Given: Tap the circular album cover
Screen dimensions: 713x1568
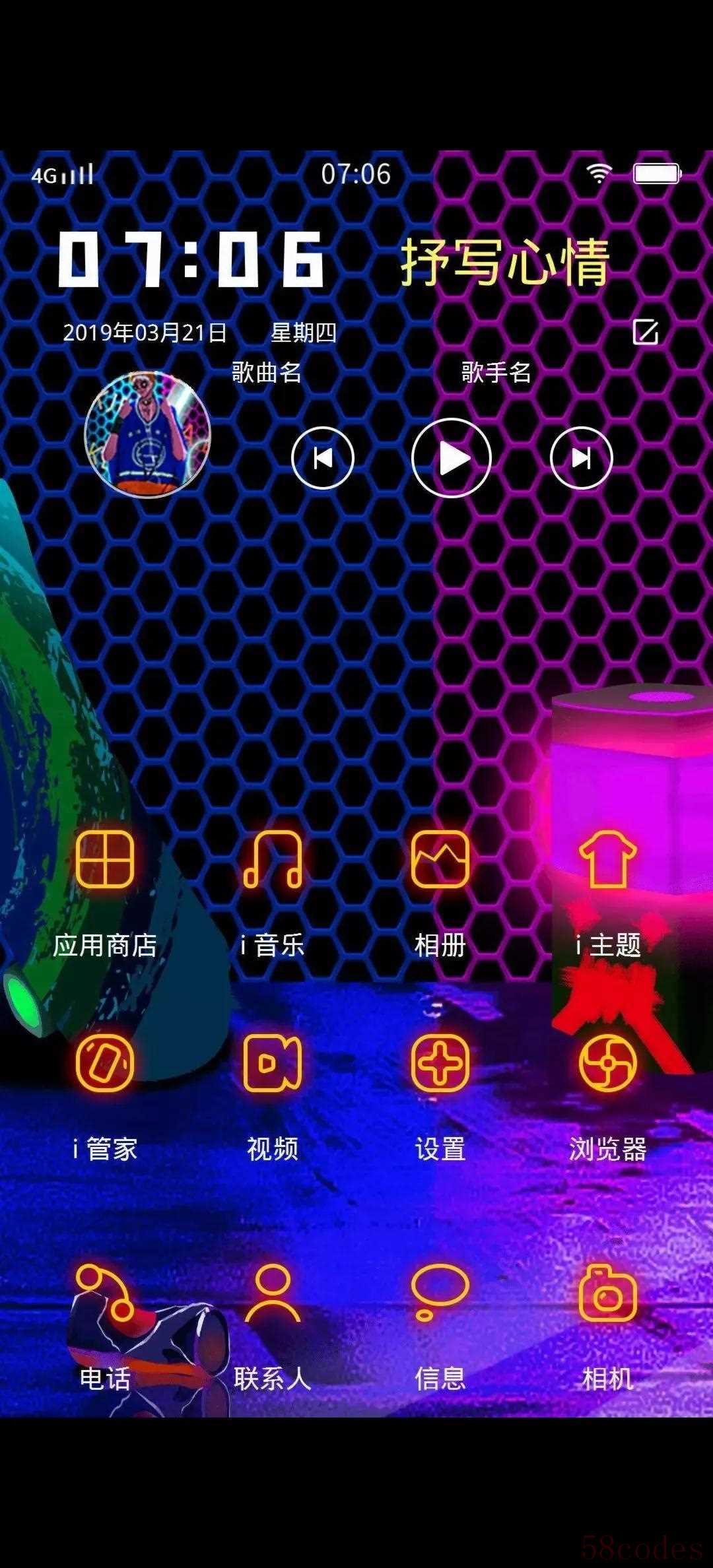Looking at the screenshot, I should [148, 435].
